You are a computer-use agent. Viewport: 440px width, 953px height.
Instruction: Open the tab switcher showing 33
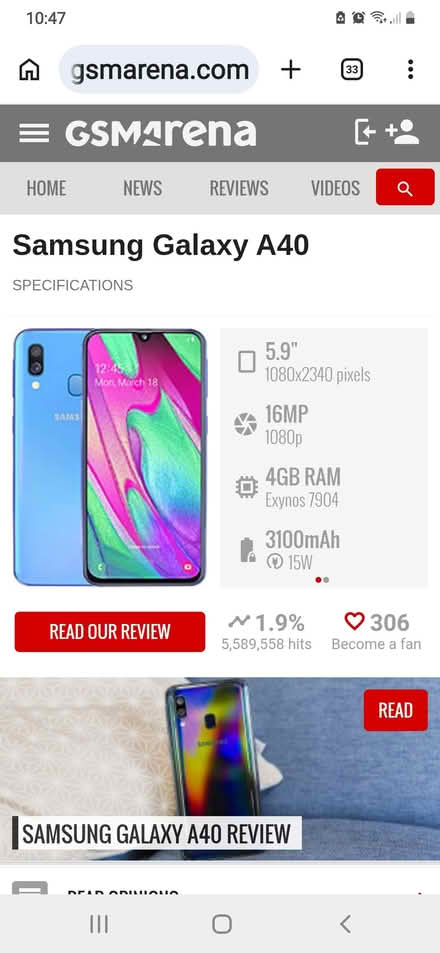[x=351, y=70]
